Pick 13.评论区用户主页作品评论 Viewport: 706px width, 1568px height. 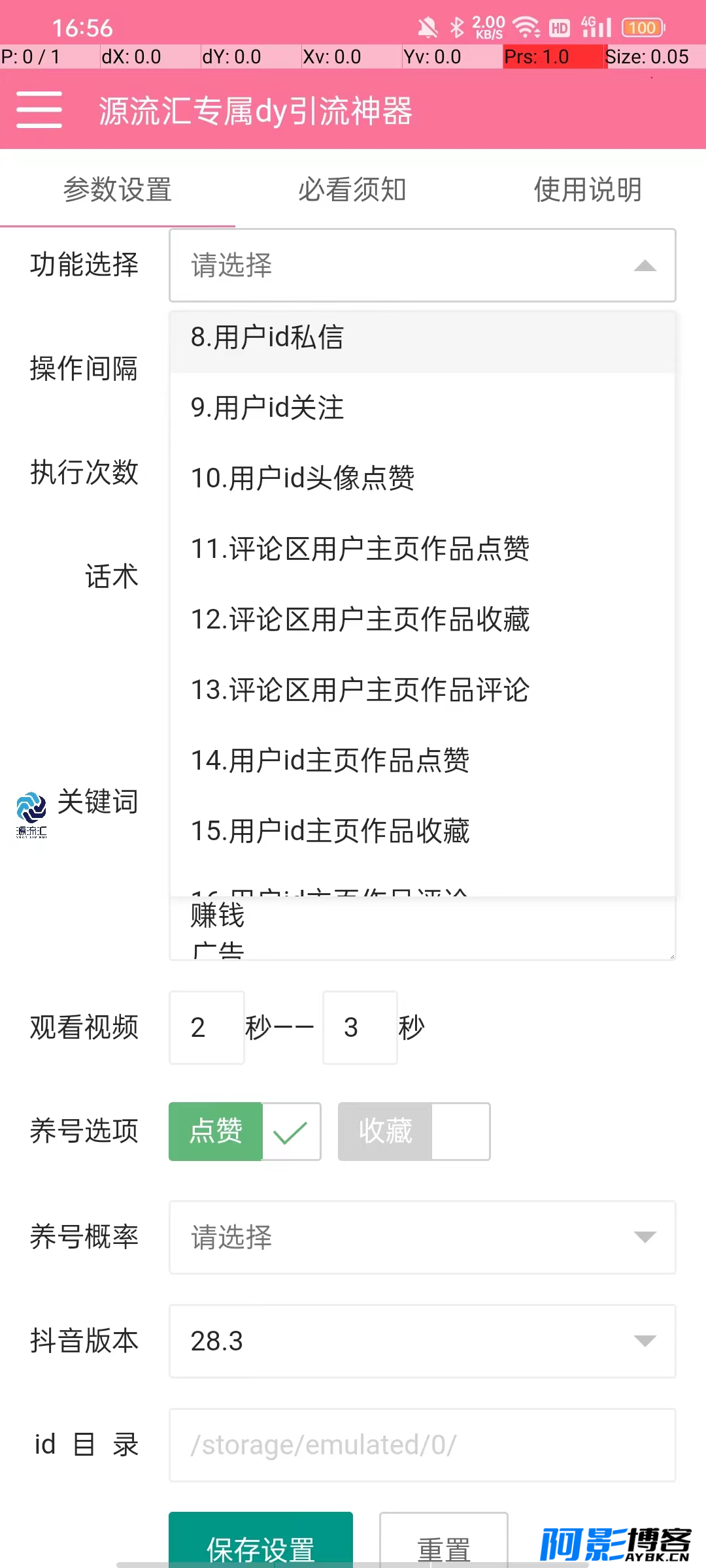tap(422, 690)
